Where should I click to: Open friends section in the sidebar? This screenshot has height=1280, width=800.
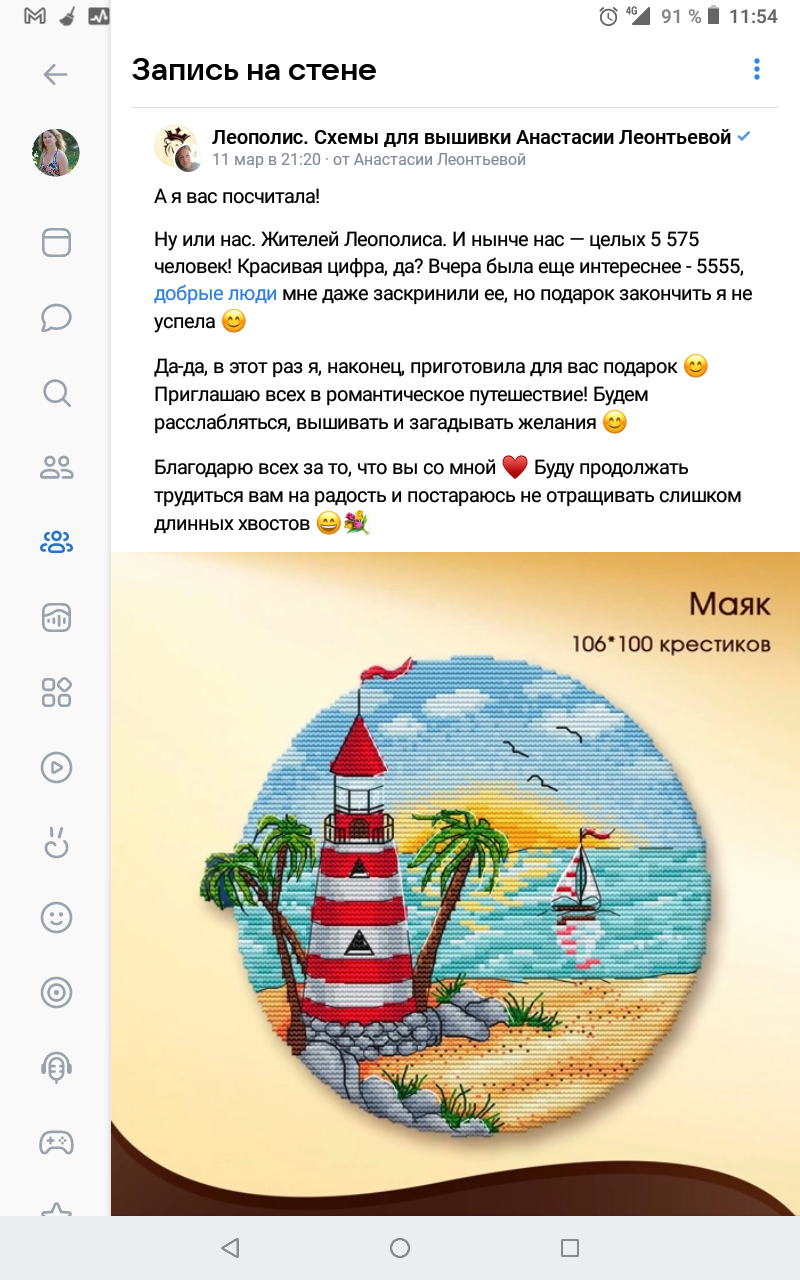click(56, 467)
